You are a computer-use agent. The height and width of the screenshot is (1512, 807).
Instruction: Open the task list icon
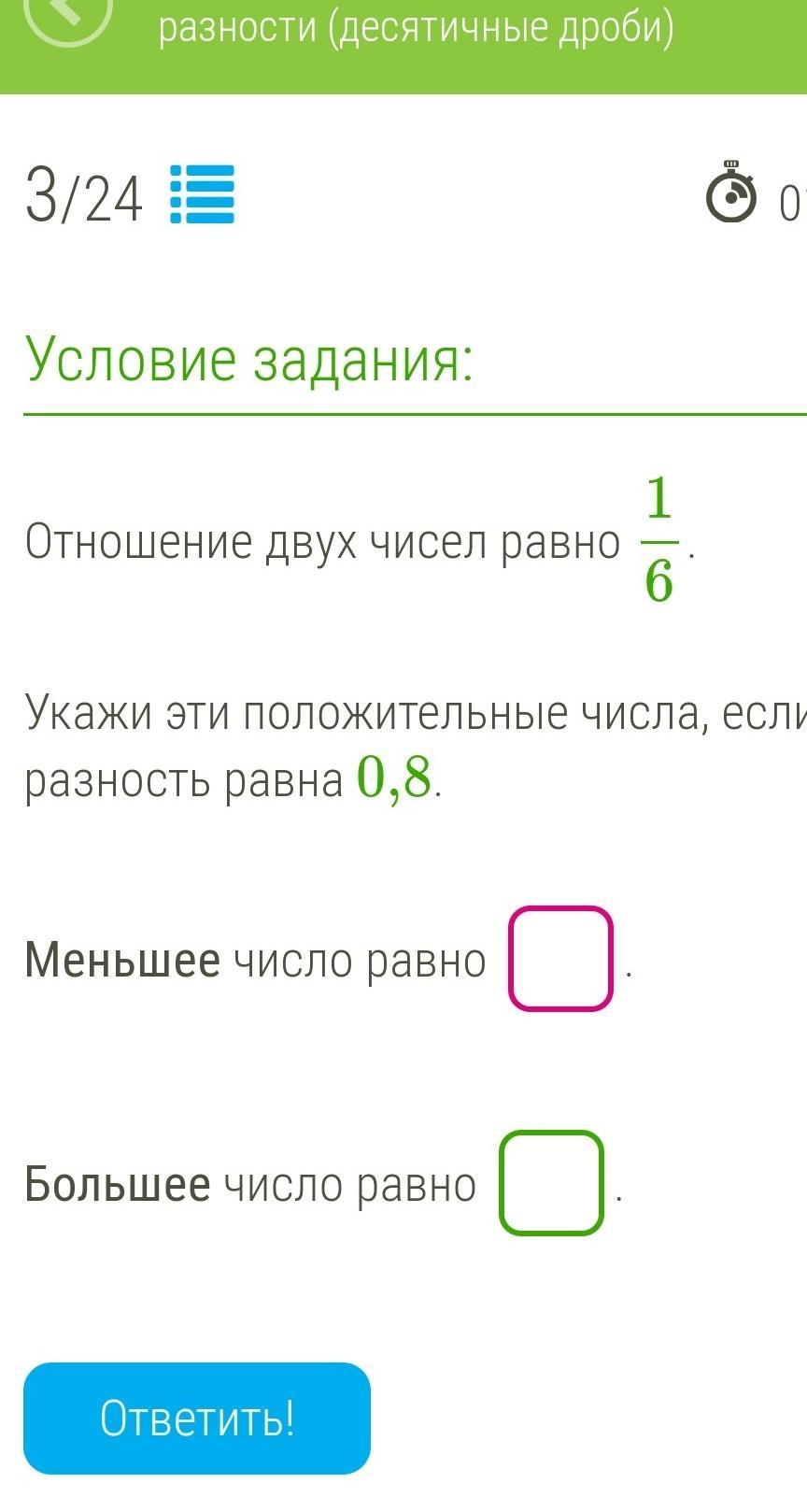pos(202,194)
